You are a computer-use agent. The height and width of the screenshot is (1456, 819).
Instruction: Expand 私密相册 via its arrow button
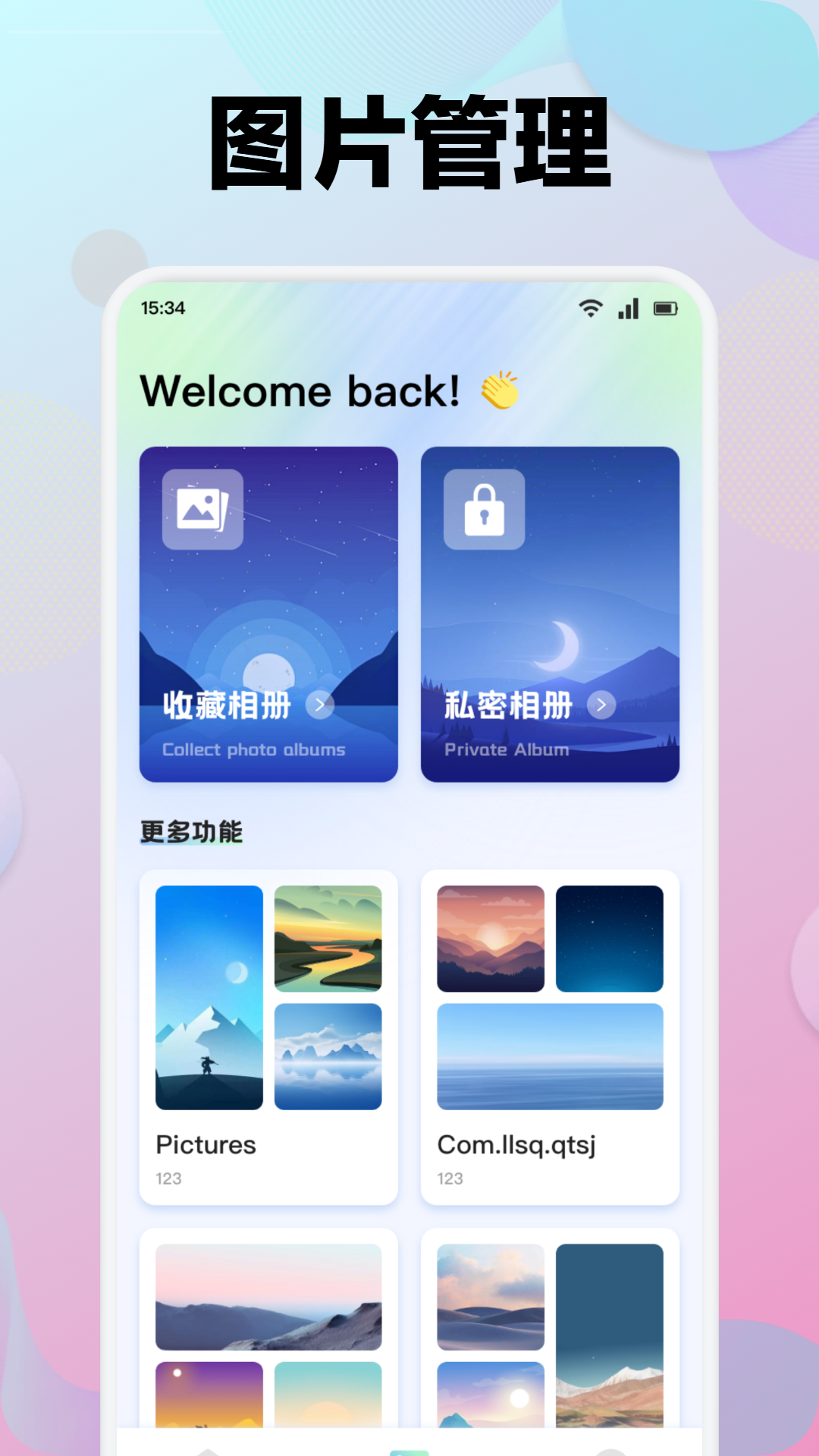click(x=602, y=705)
